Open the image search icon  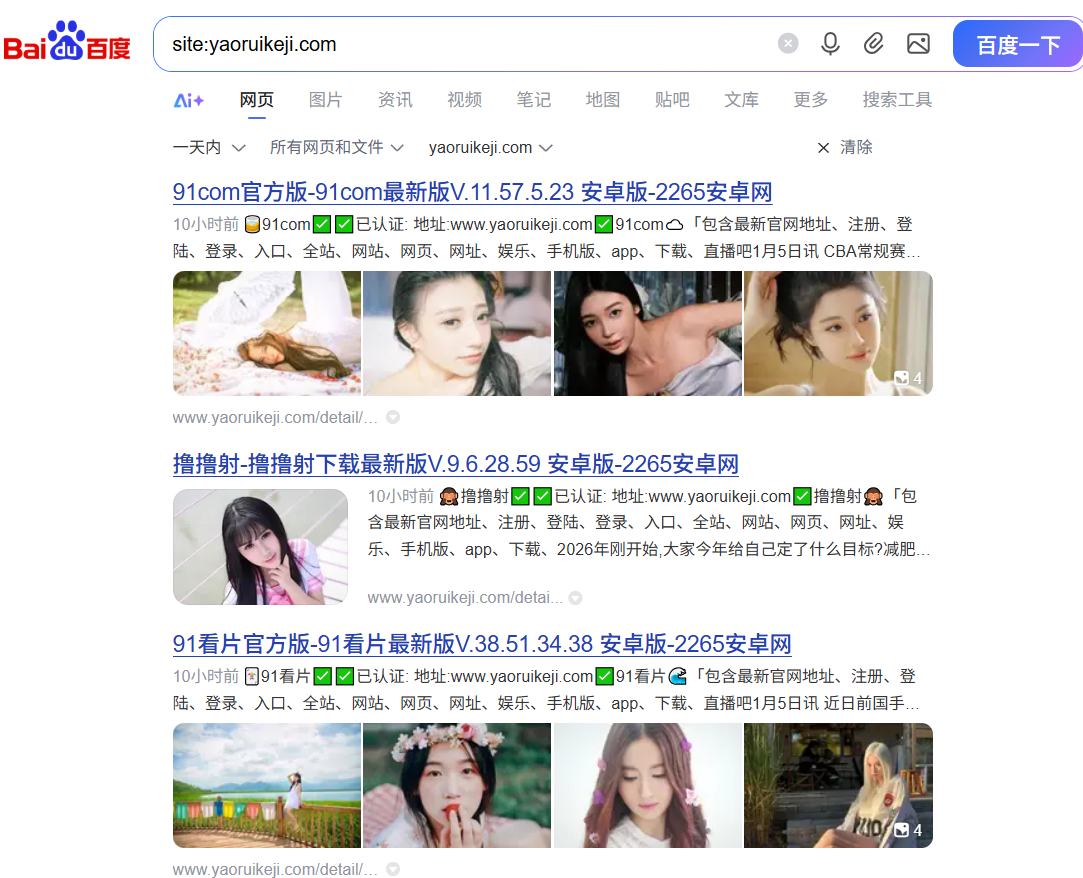coord(918,44)
